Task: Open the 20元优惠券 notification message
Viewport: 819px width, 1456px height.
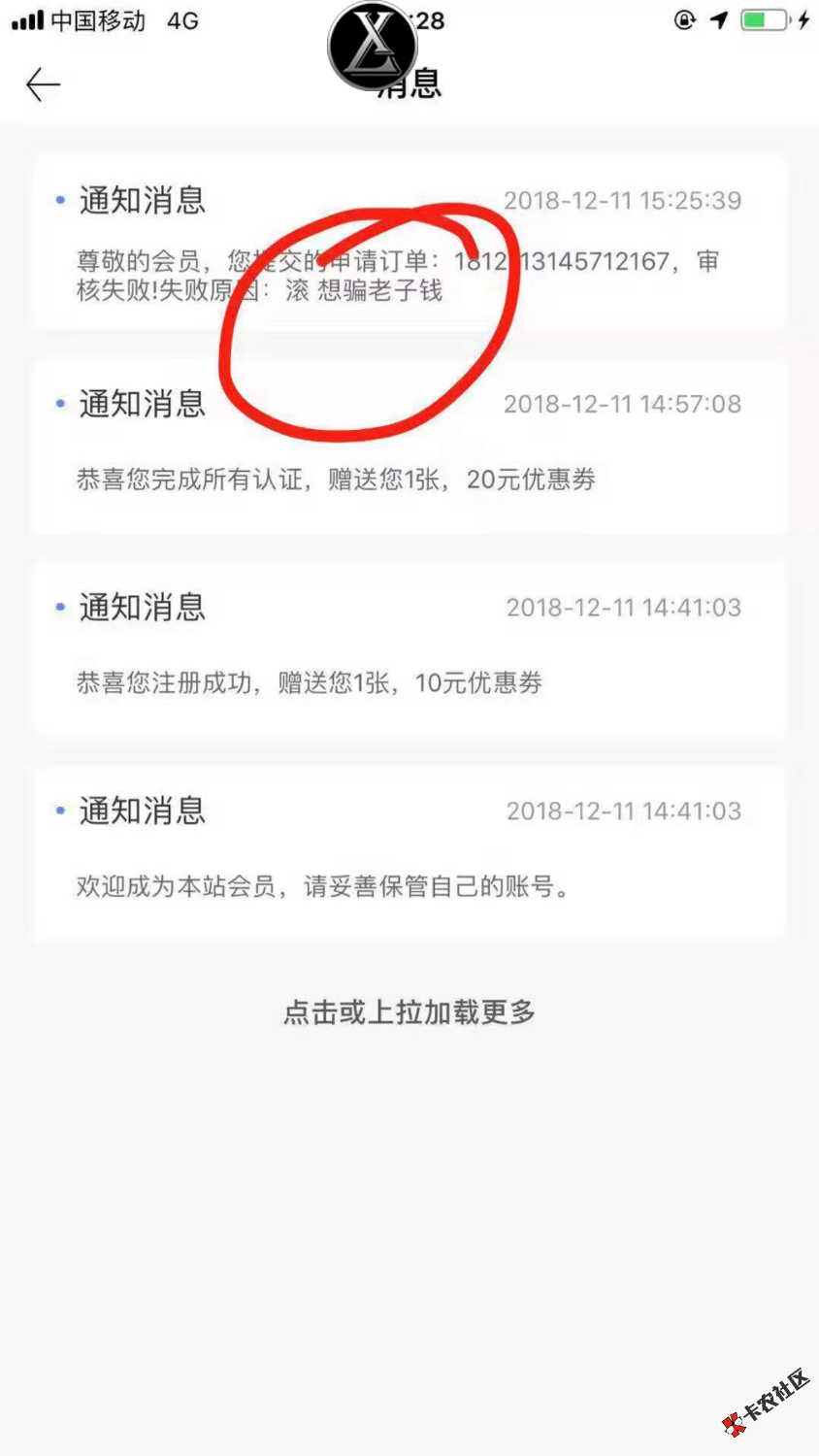Action: (409, 446)
